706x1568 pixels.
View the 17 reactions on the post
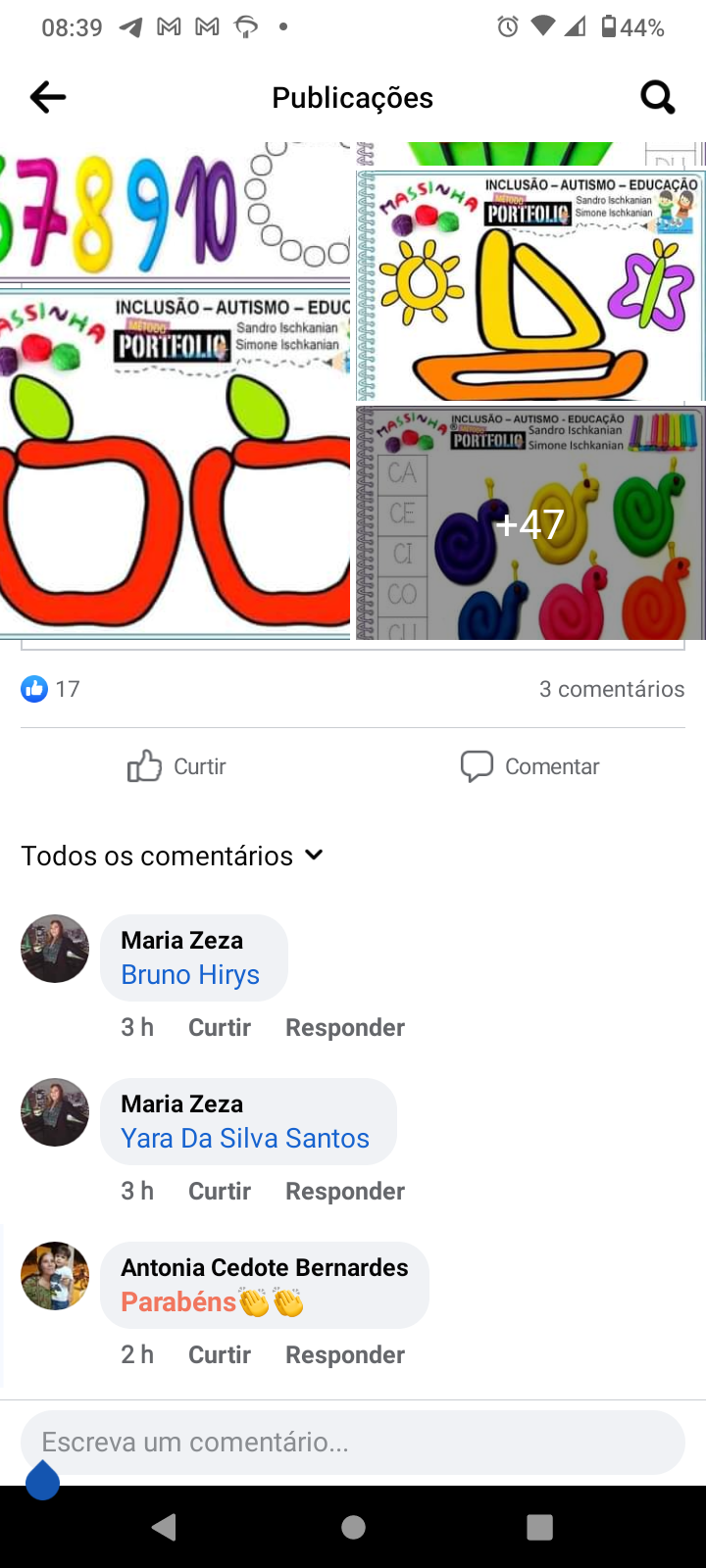51,689
